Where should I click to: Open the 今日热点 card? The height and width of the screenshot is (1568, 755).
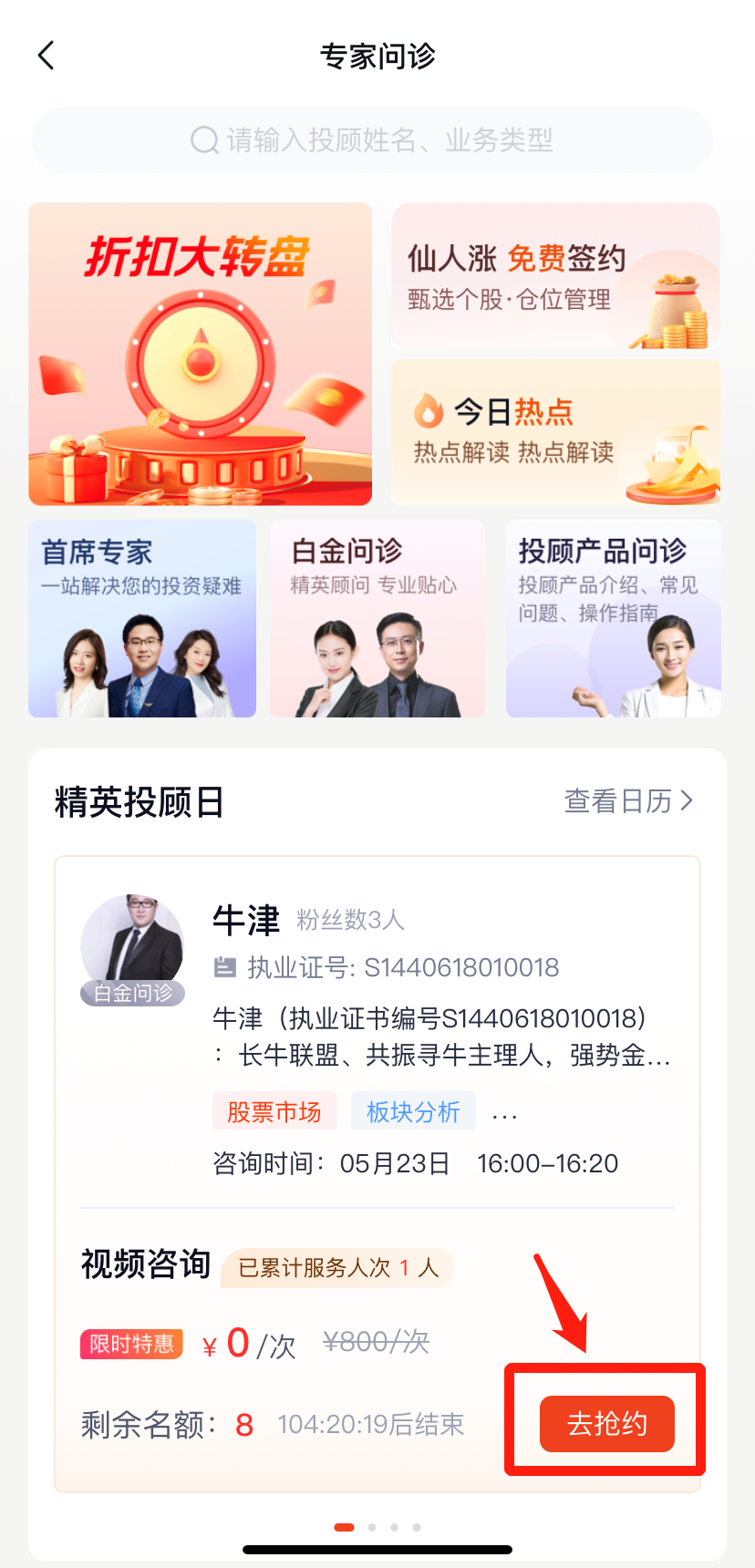(x=555, y=432)
